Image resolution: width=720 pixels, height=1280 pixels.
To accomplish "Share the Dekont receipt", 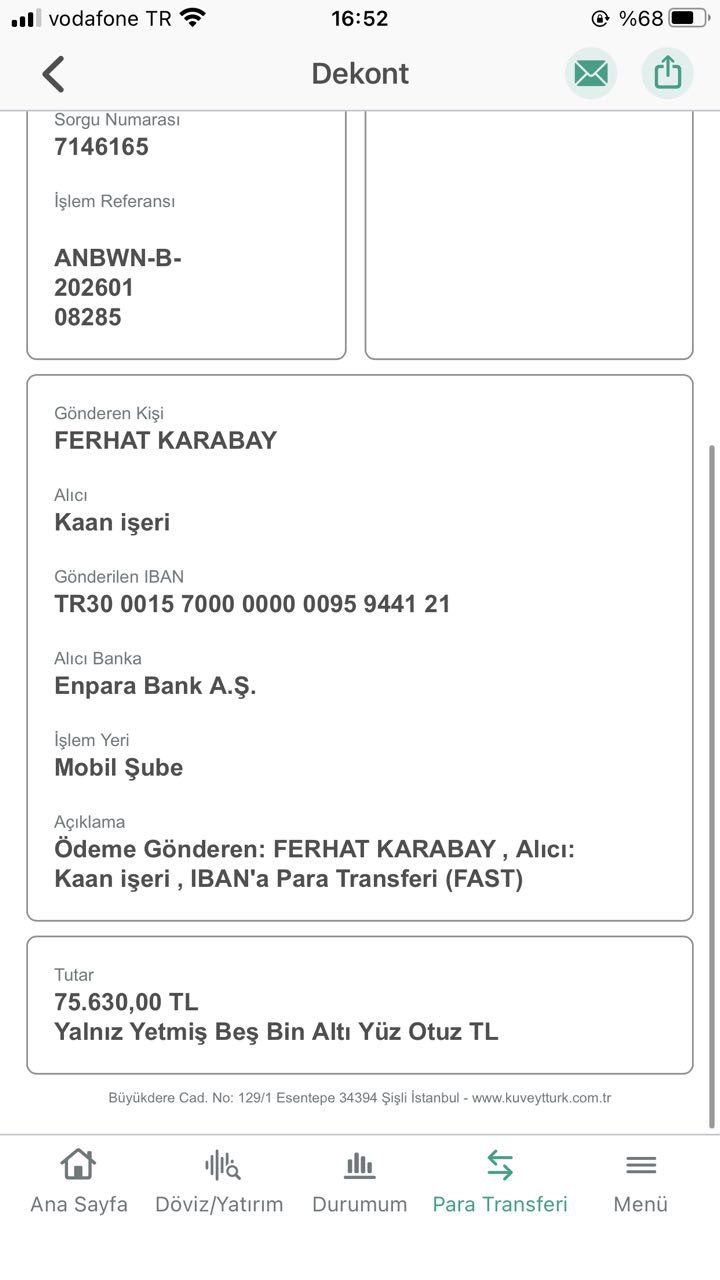I will pyautogui.click(x=667, y=73).
